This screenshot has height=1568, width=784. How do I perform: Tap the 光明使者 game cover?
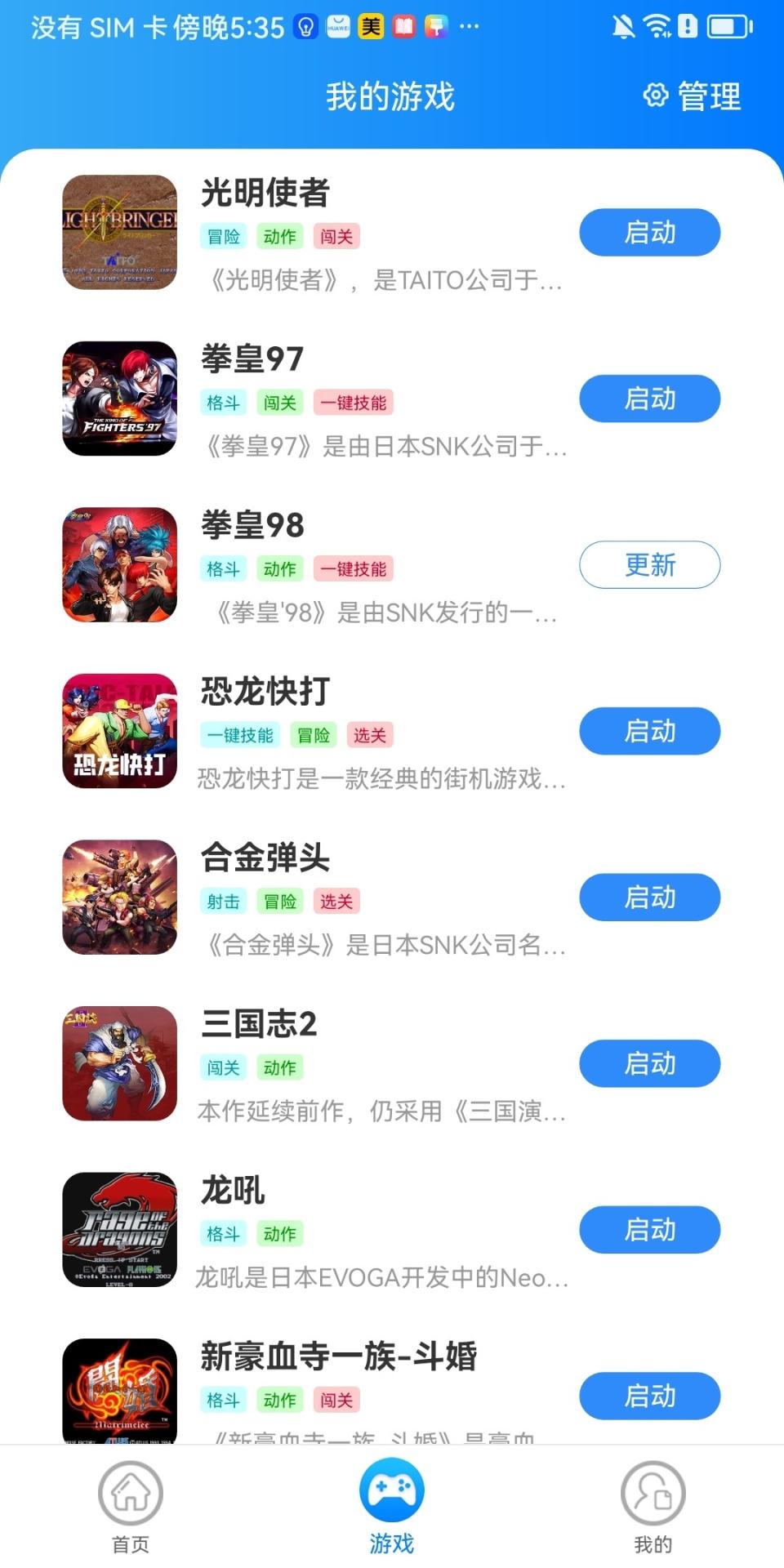pyautogui.click(x=119, y=233)
